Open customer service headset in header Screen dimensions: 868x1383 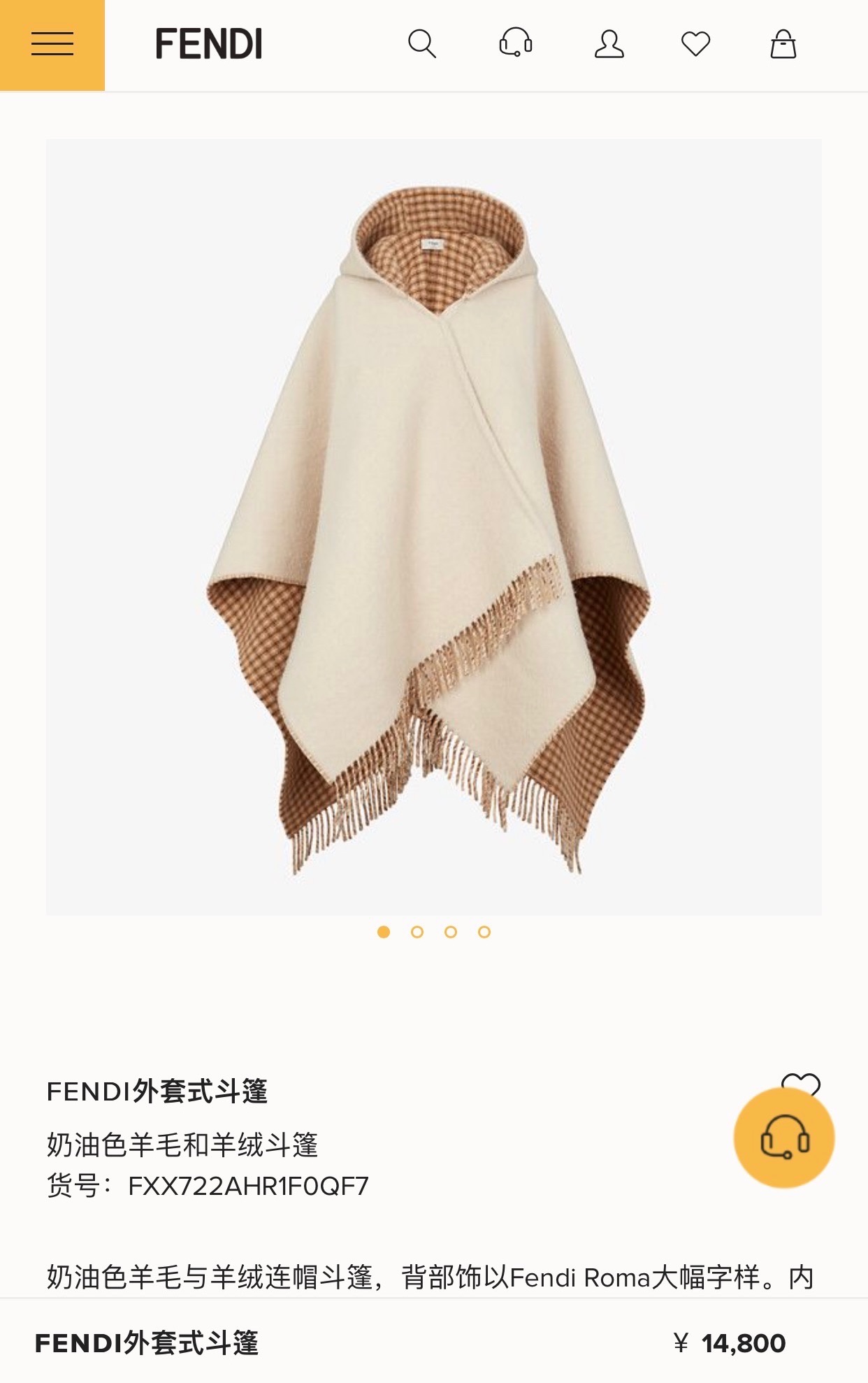(x=515, y=43)
